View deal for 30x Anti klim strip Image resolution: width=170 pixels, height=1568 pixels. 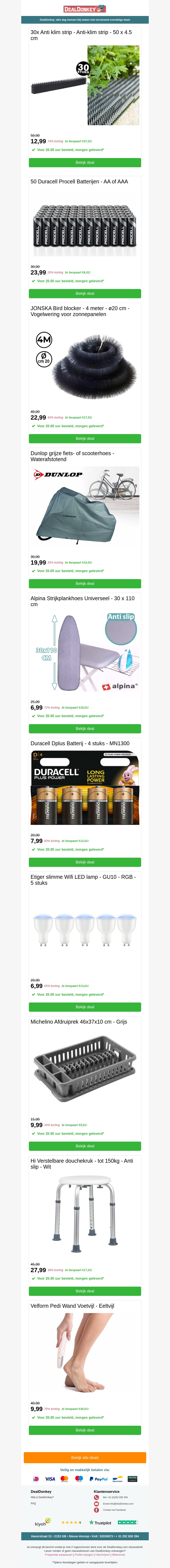(85, 163)
